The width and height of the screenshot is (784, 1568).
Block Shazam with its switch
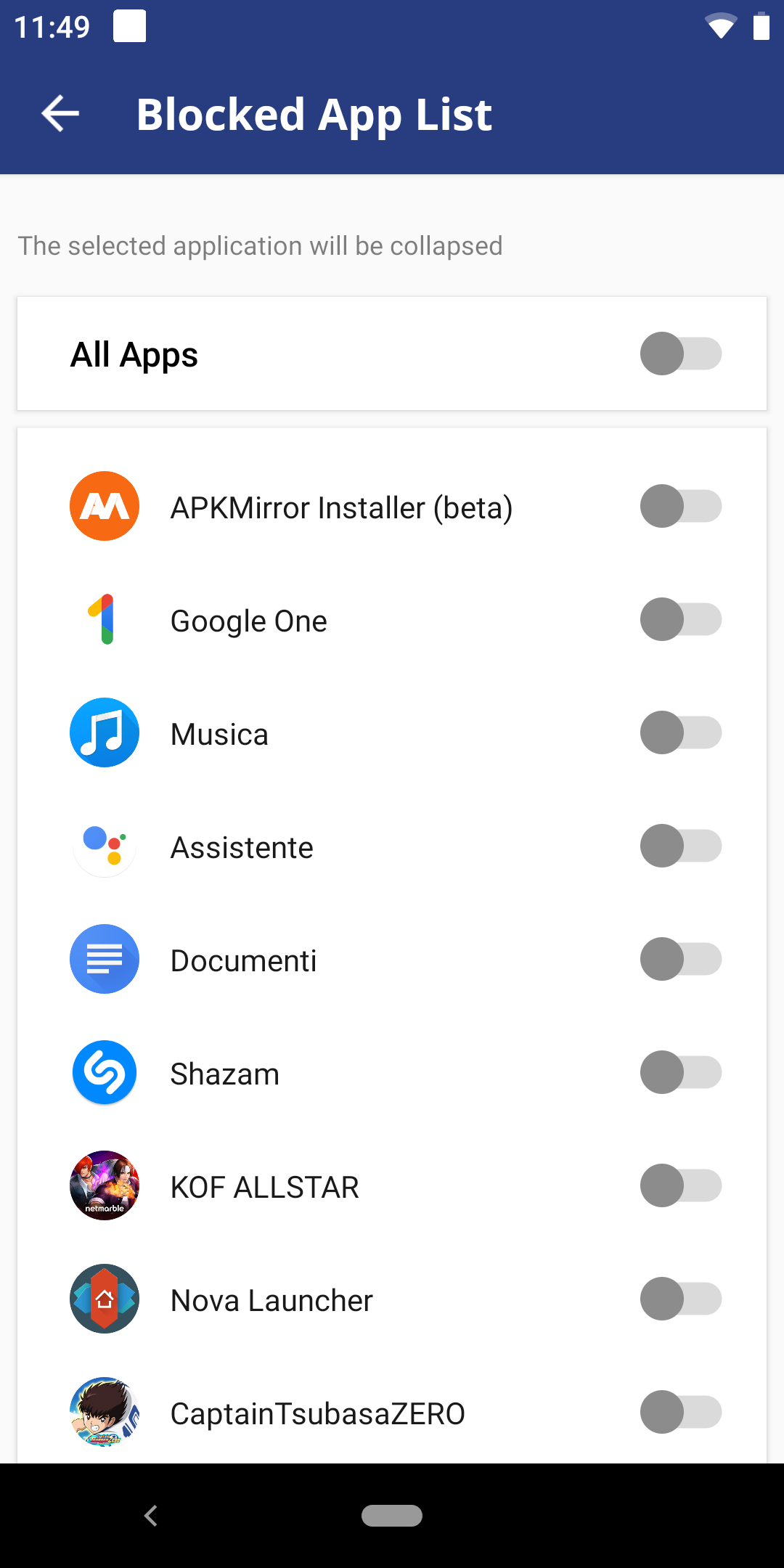(681, 1072)
